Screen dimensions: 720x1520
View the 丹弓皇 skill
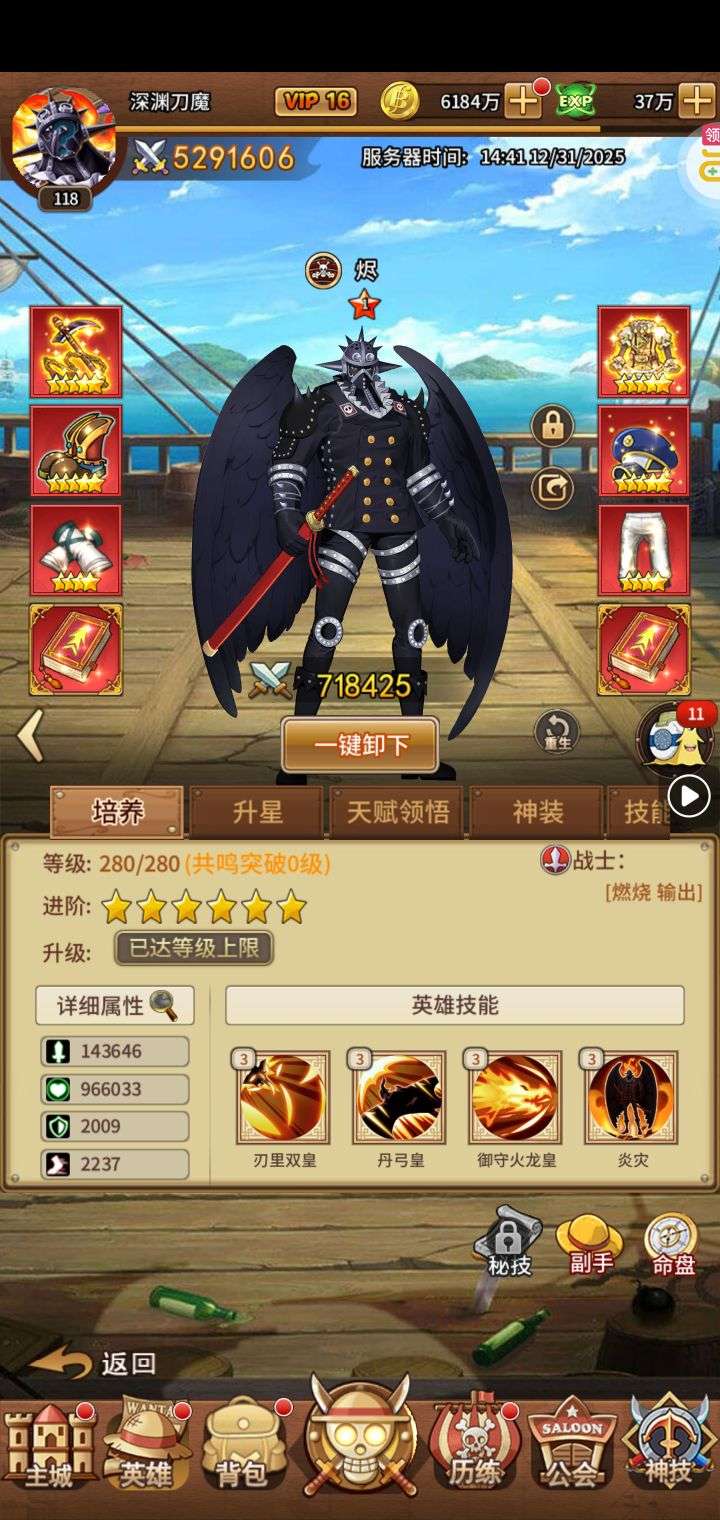[399, 1097]
